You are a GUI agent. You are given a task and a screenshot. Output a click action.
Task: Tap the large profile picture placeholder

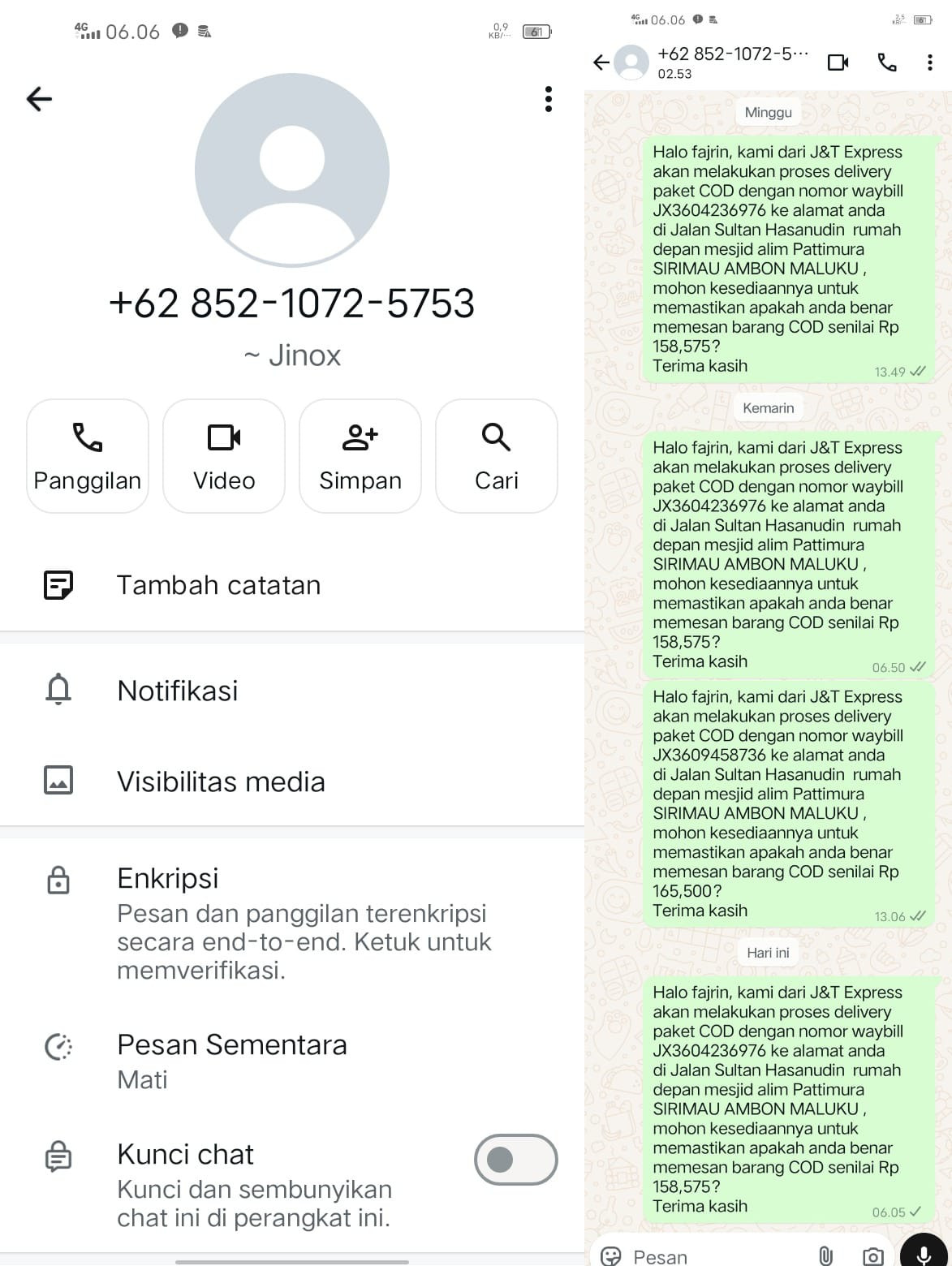pos(292,170)
